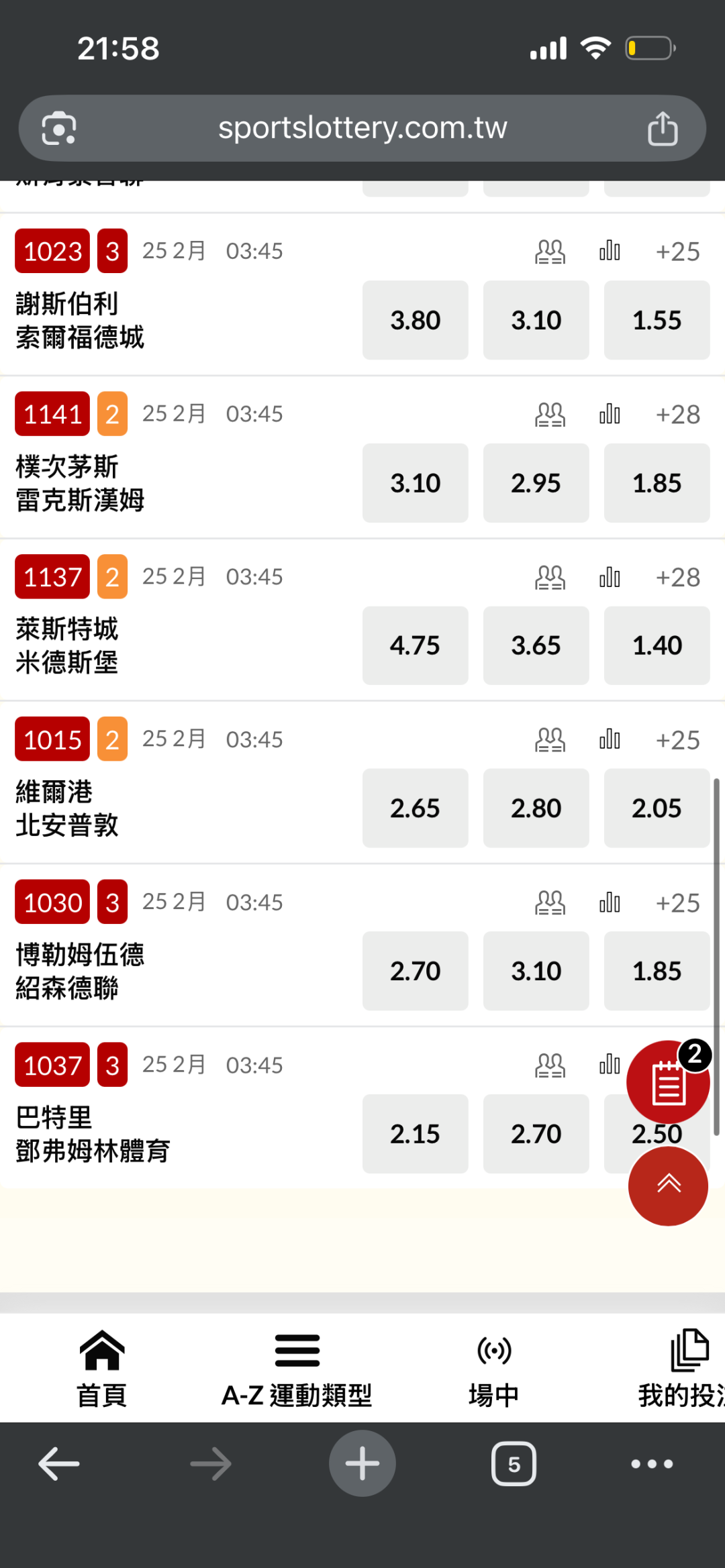Select 2.65 odds for 維爾港
Screen dimensions: 725x1568
point(415,808)
